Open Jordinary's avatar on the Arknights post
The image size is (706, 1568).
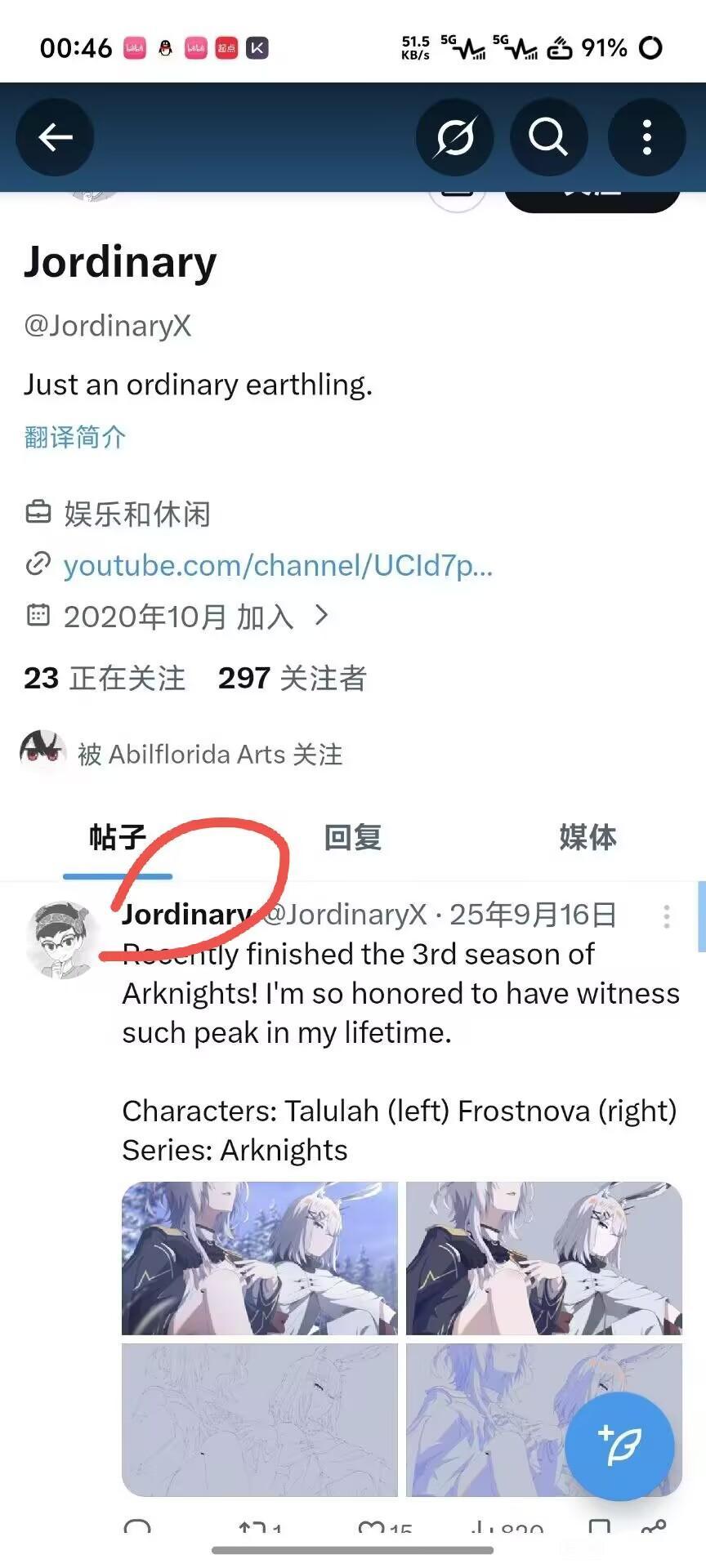[61, 941]
